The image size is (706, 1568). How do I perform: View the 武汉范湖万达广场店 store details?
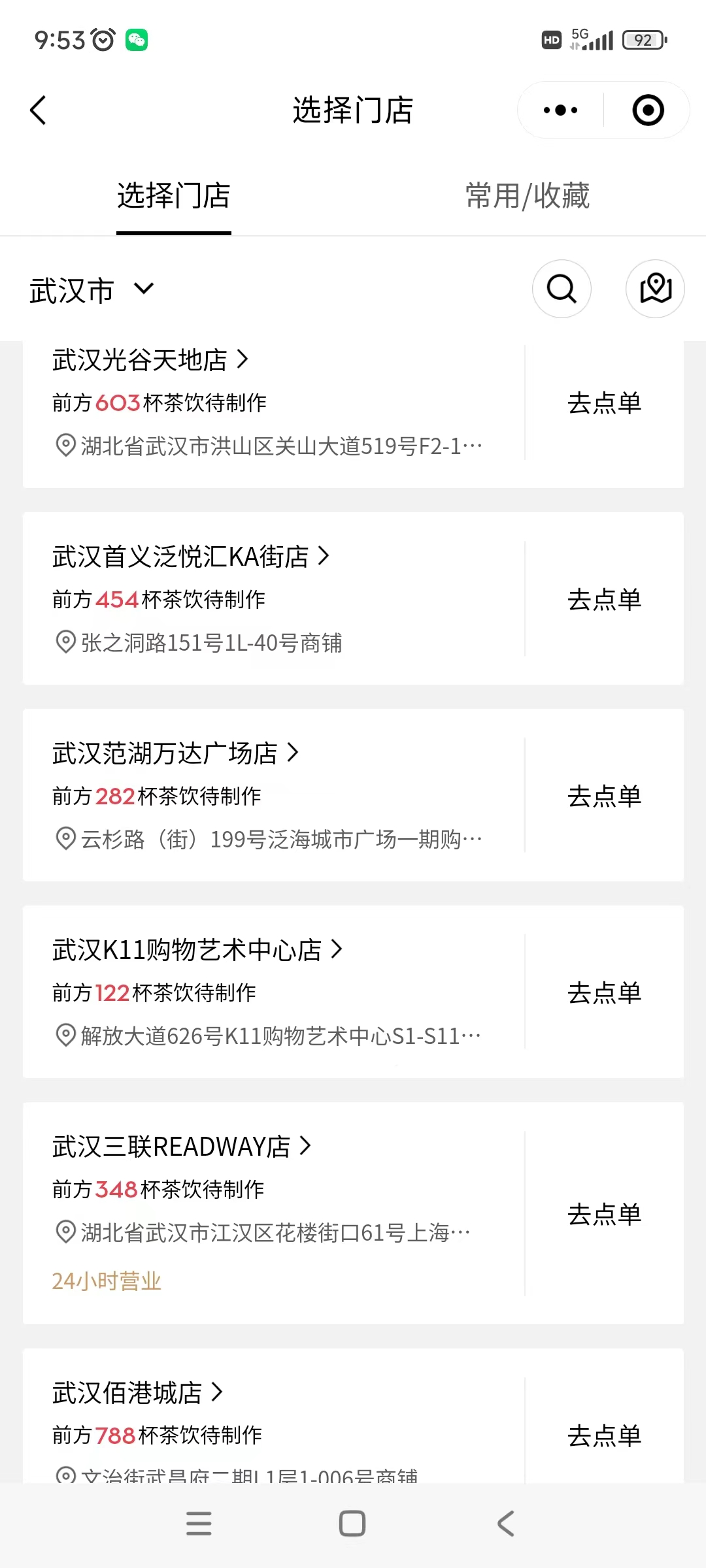[175, 753]
